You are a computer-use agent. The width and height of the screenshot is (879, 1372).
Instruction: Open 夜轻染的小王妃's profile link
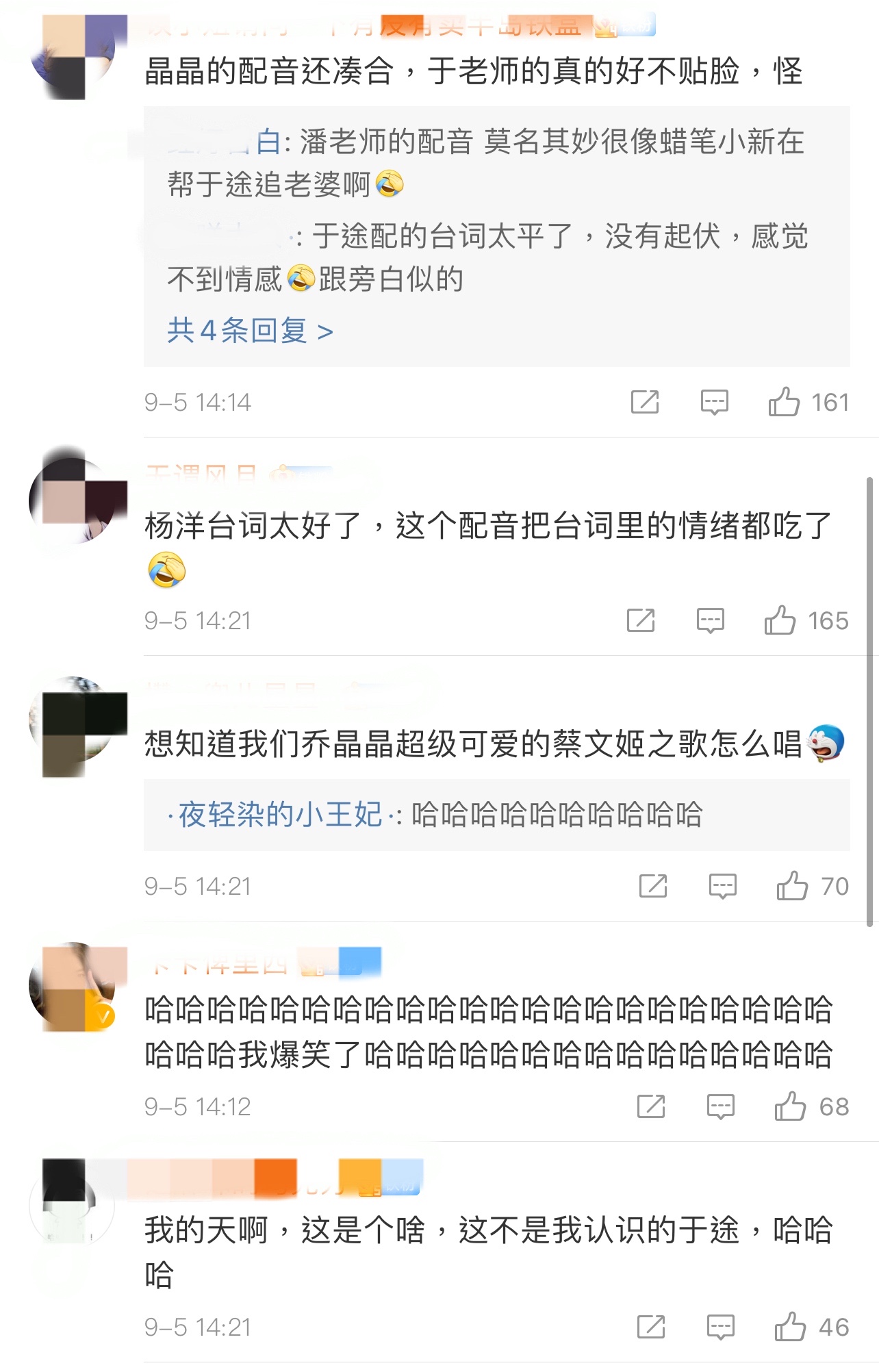coord(280,815)
